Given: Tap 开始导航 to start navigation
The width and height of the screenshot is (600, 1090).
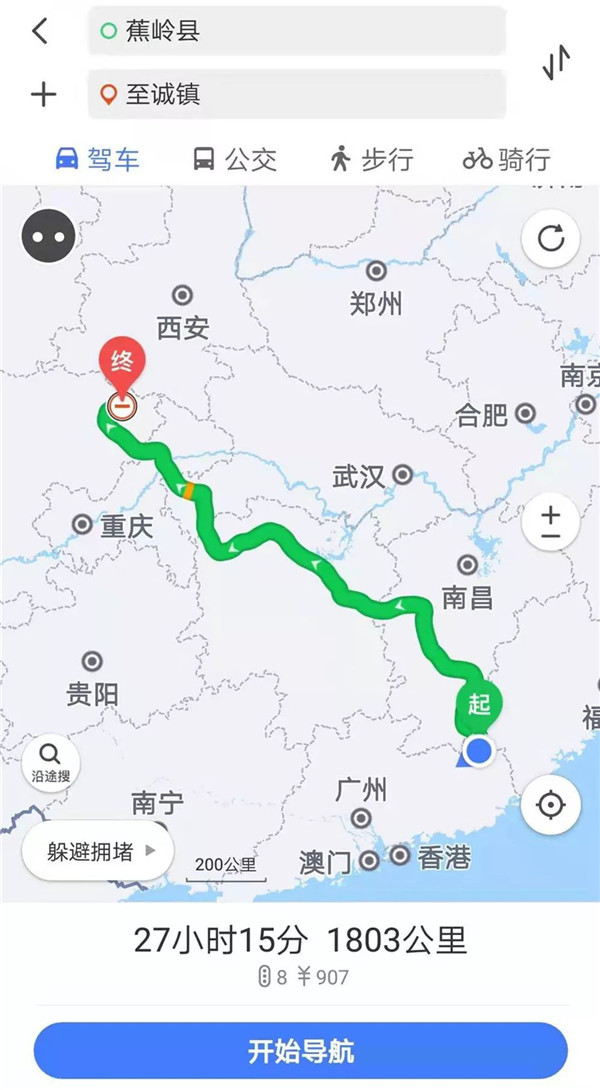Looking at the screenshot, I should (300, 1050).
